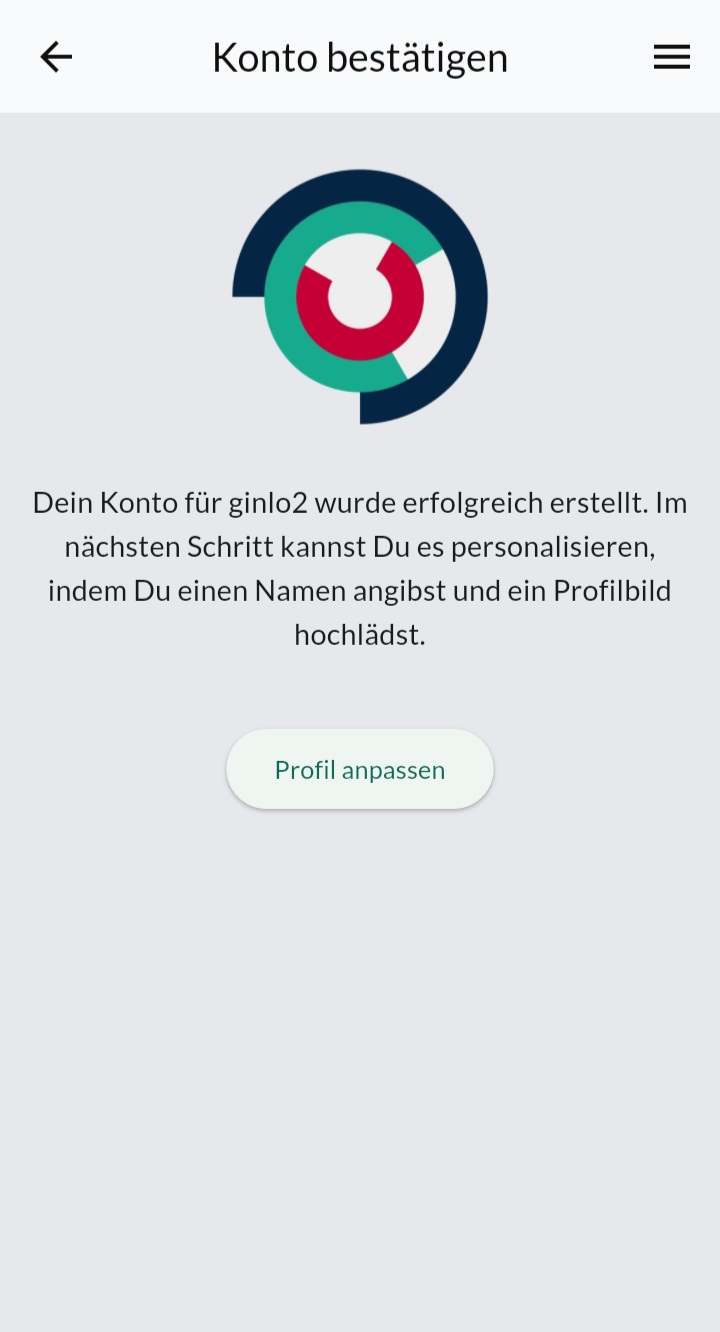Open the hamburger menu
The height and width of the screenshot is (1332, 720).
(x=672, y=57)
